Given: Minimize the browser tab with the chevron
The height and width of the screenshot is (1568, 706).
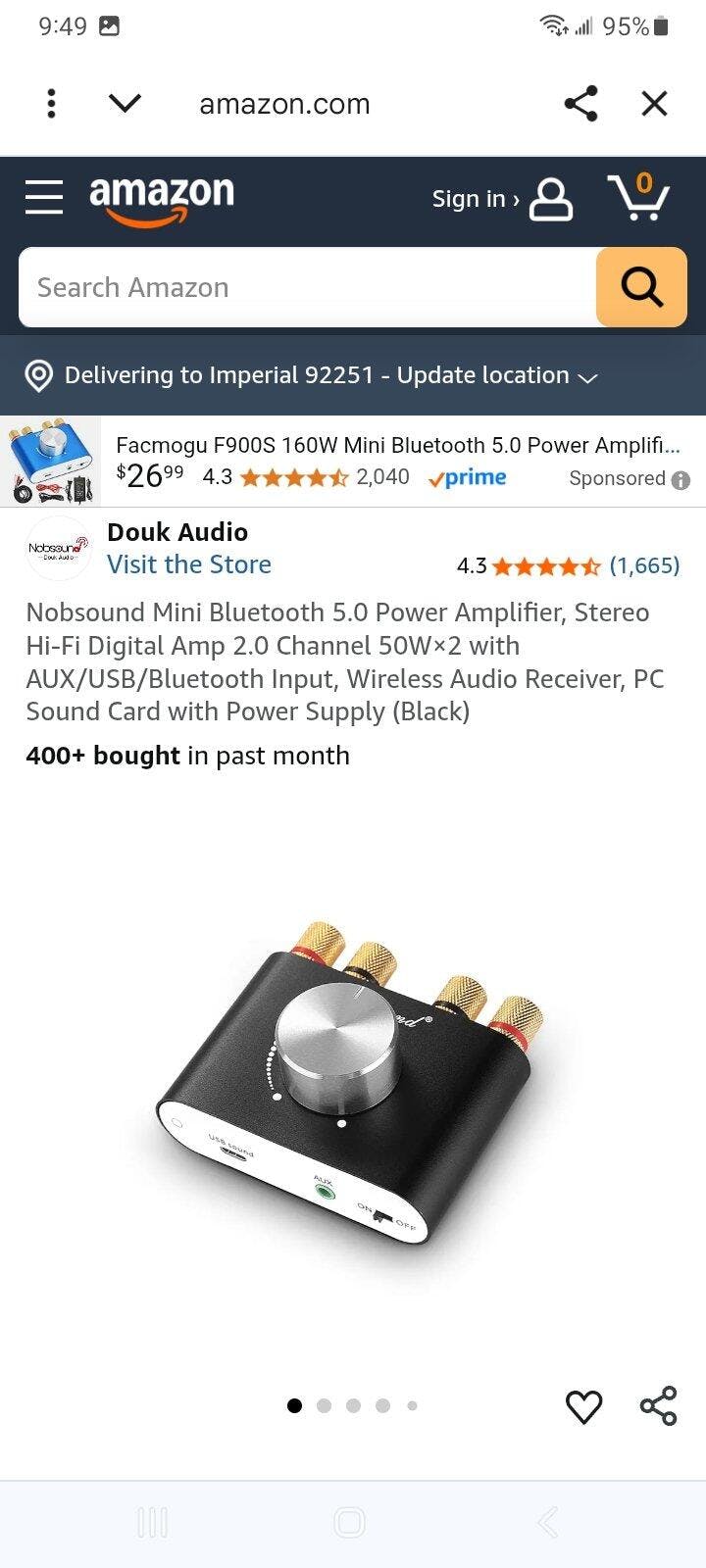Looking at the screenshot, I should [125, 104].
